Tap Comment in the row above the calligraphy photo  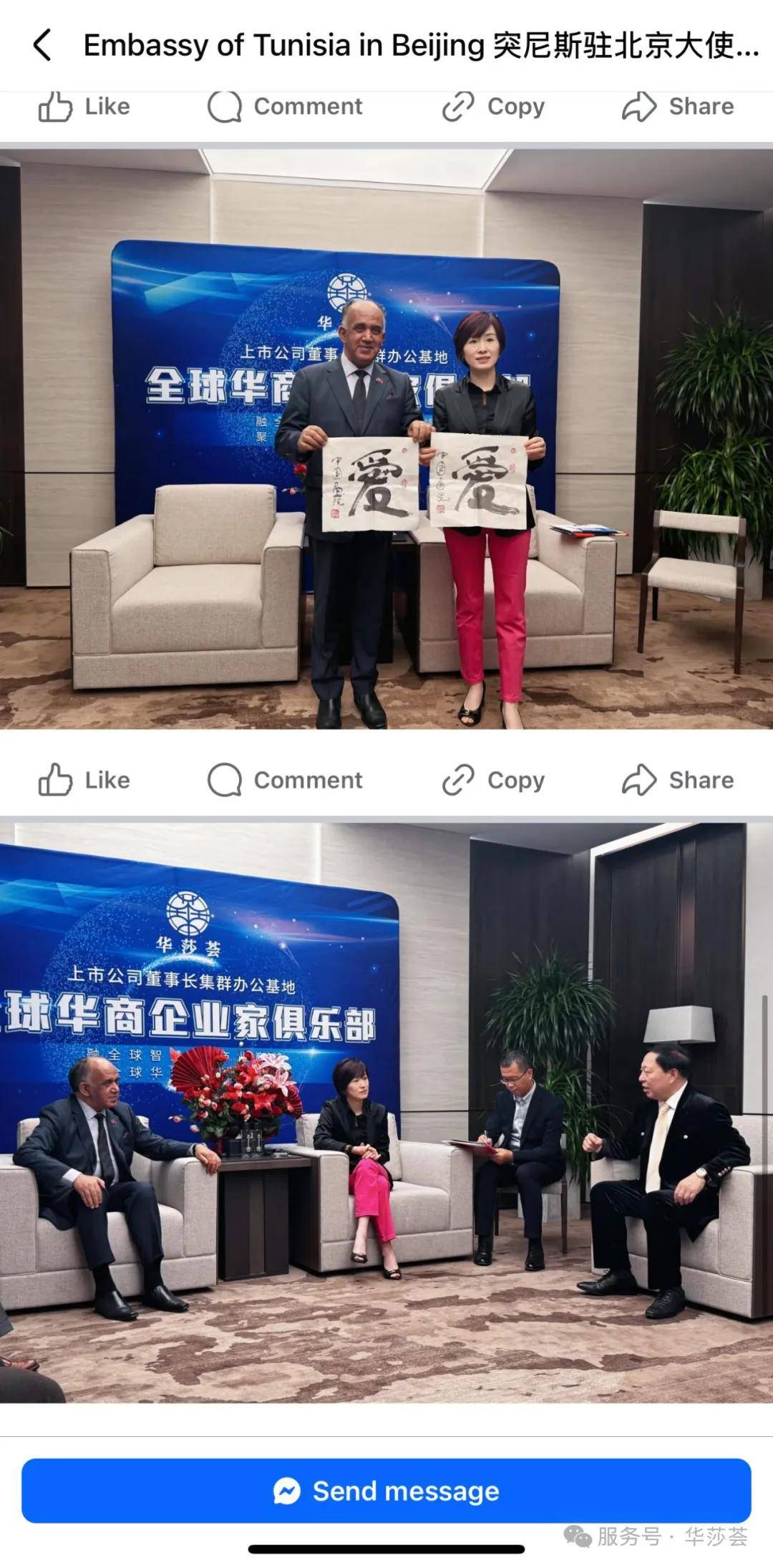[285, 107]
